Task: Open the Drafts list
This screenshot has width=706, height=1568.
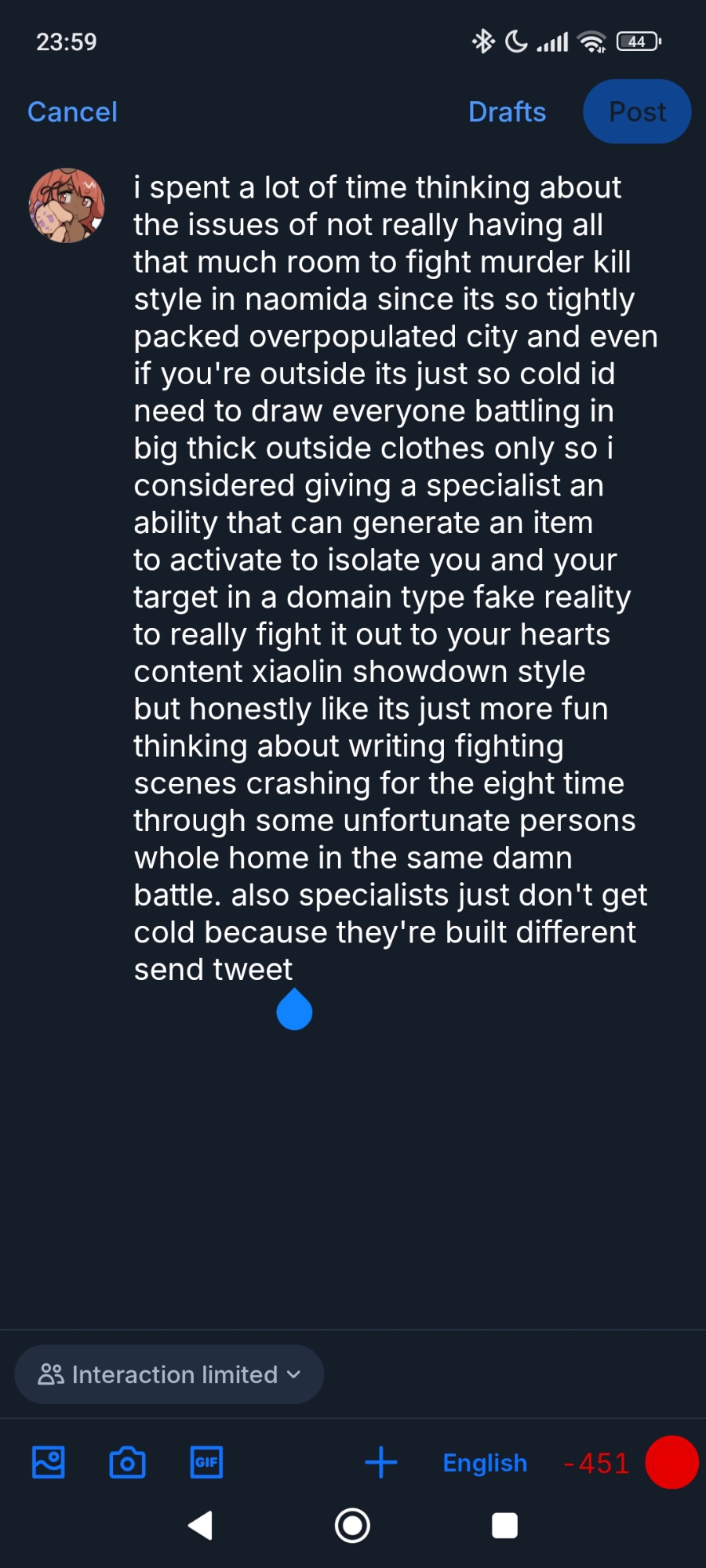Action: click(507, 112)
